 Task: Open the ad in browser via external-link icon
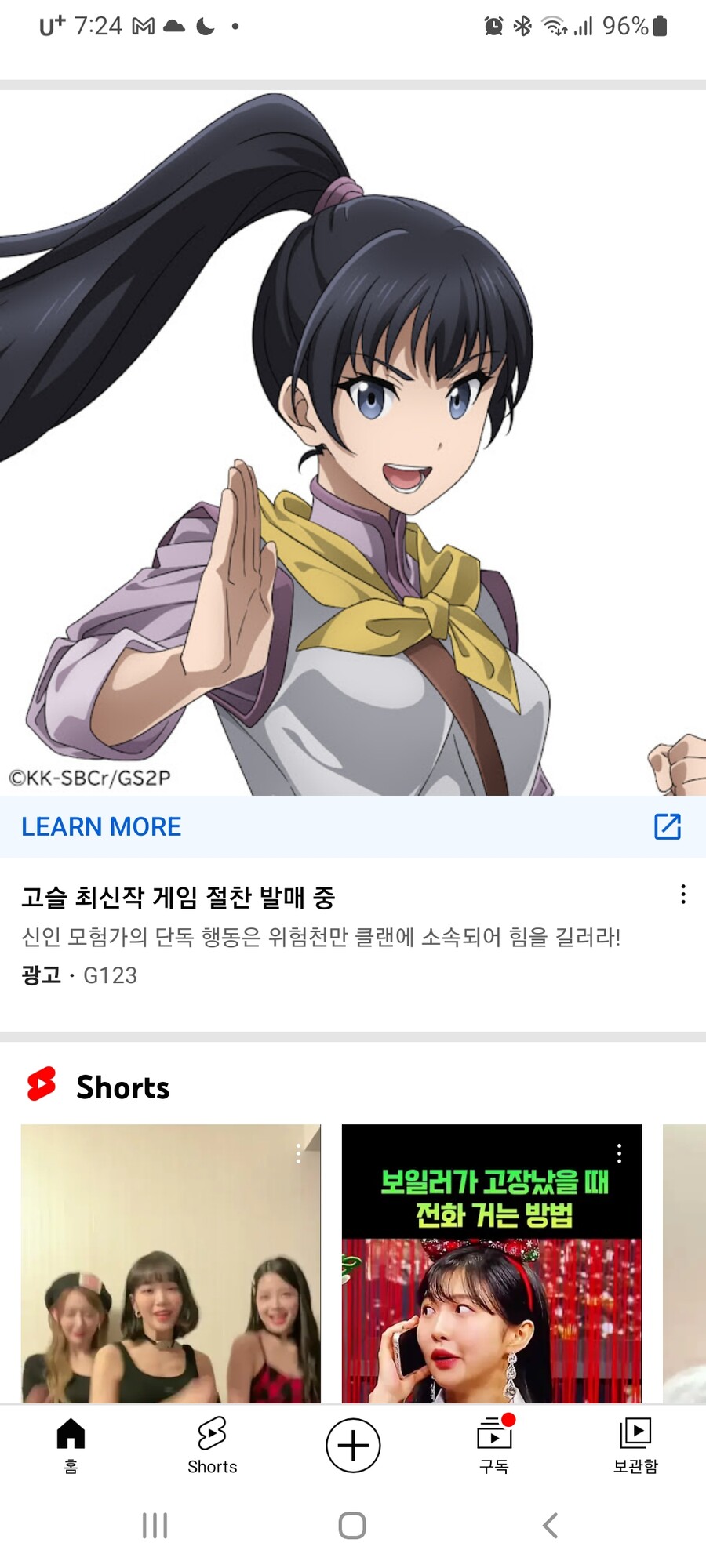668,827
